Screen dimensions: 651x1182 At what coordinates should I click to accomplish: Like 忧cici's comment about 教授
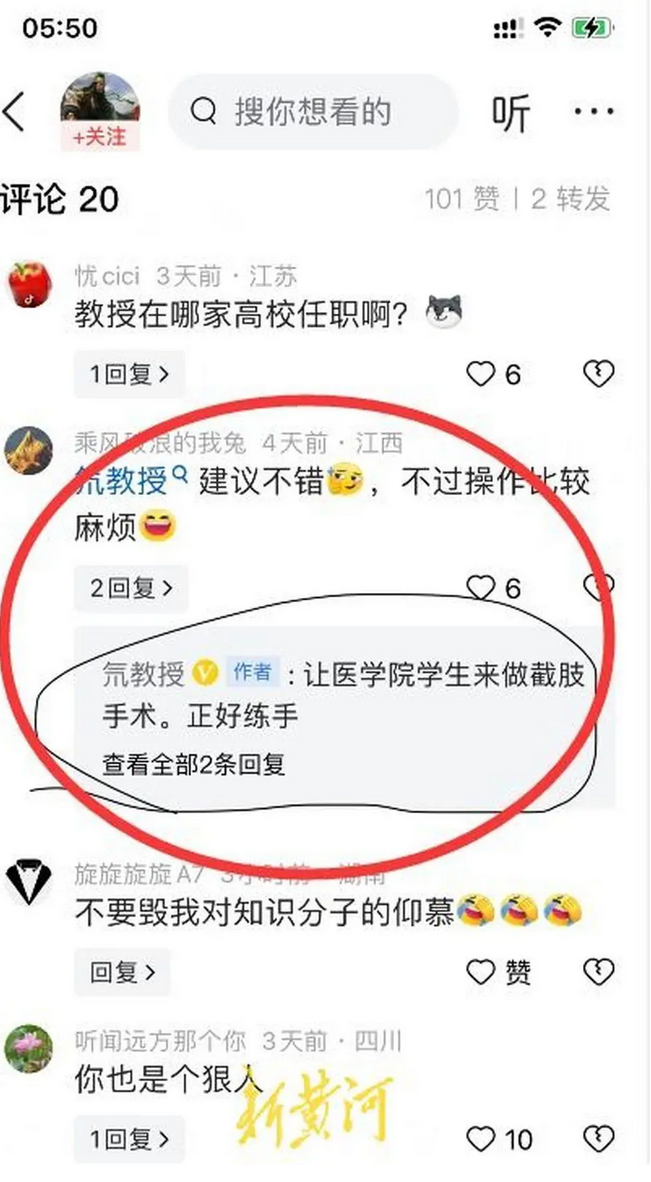tap(495, 375)
